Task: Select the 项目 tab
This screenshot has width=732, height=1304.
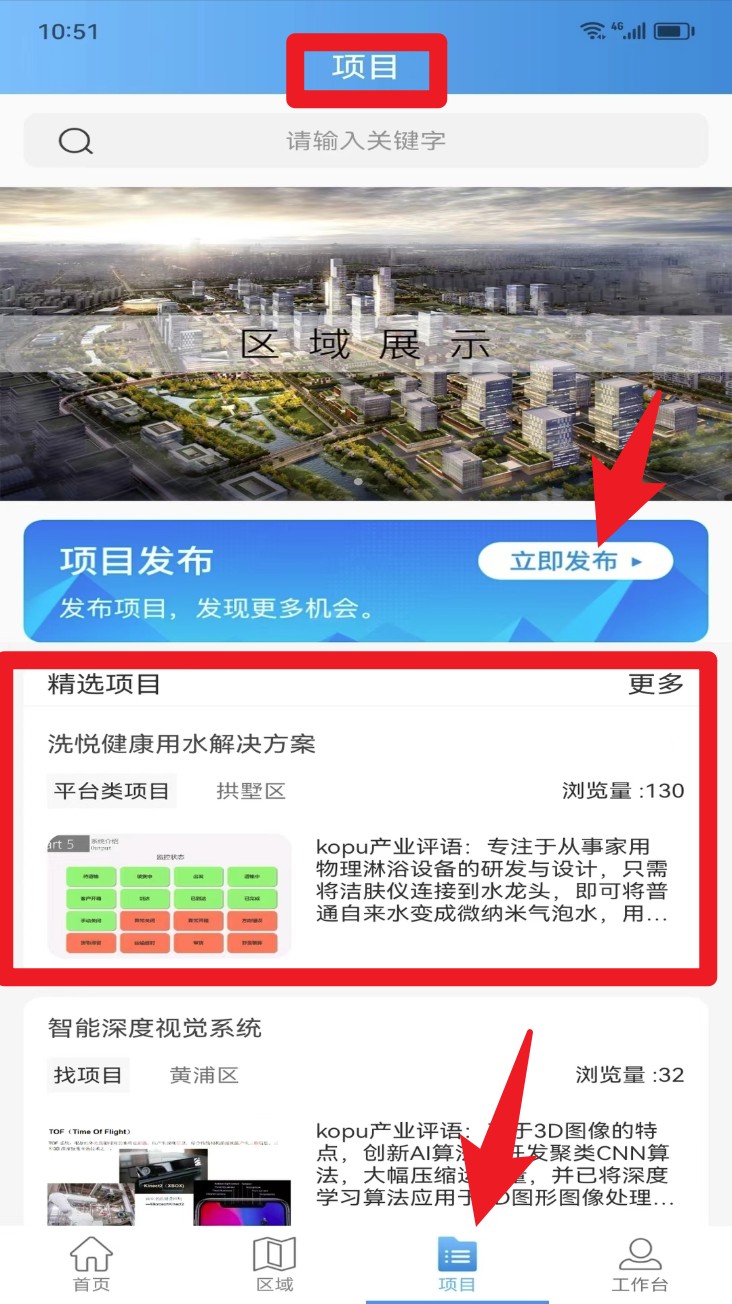Action: (457, 1264)
